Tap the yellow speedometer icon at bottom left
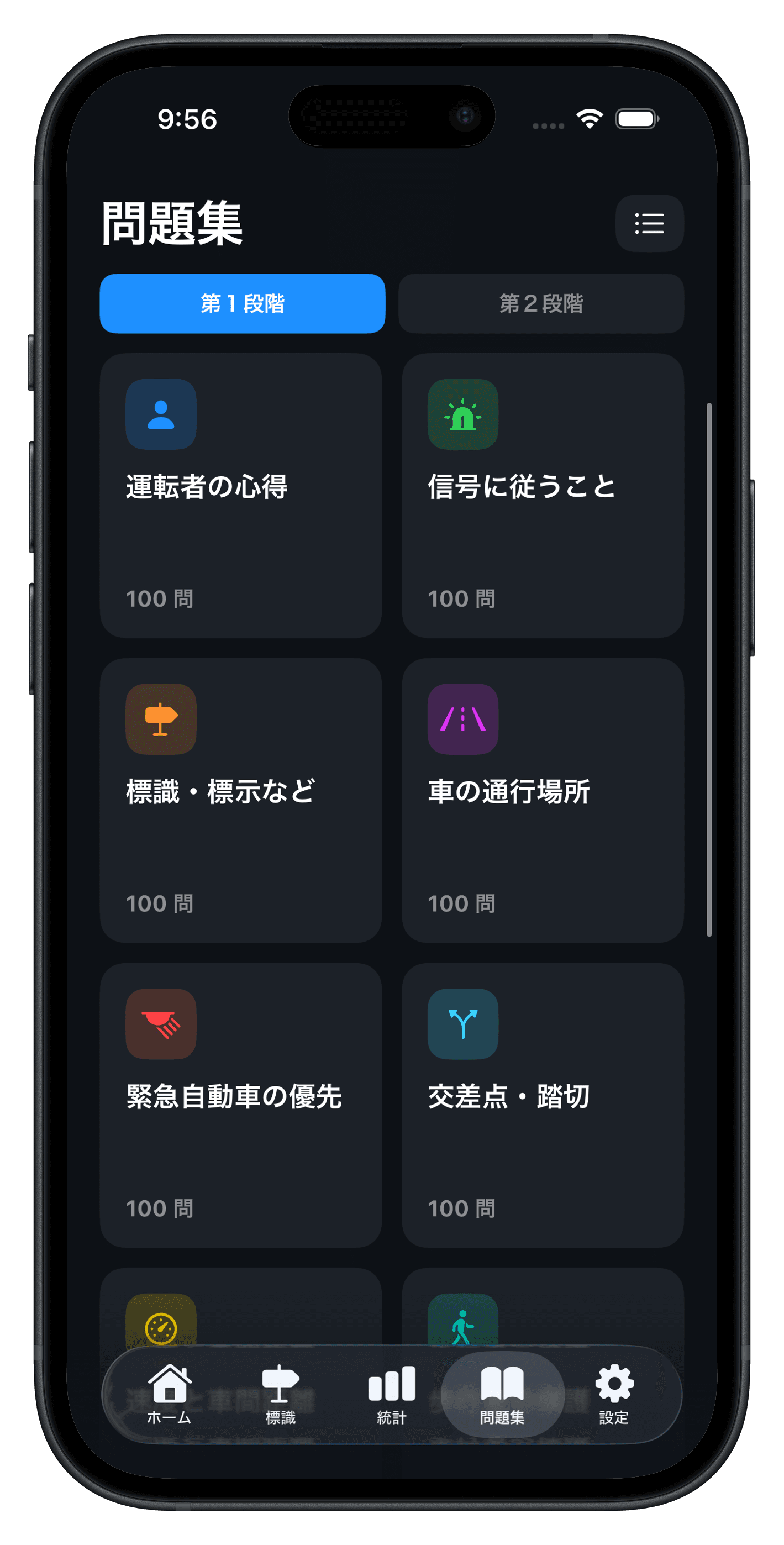This screenshot has height=1545, width=784. click(x=161, y=1327)
